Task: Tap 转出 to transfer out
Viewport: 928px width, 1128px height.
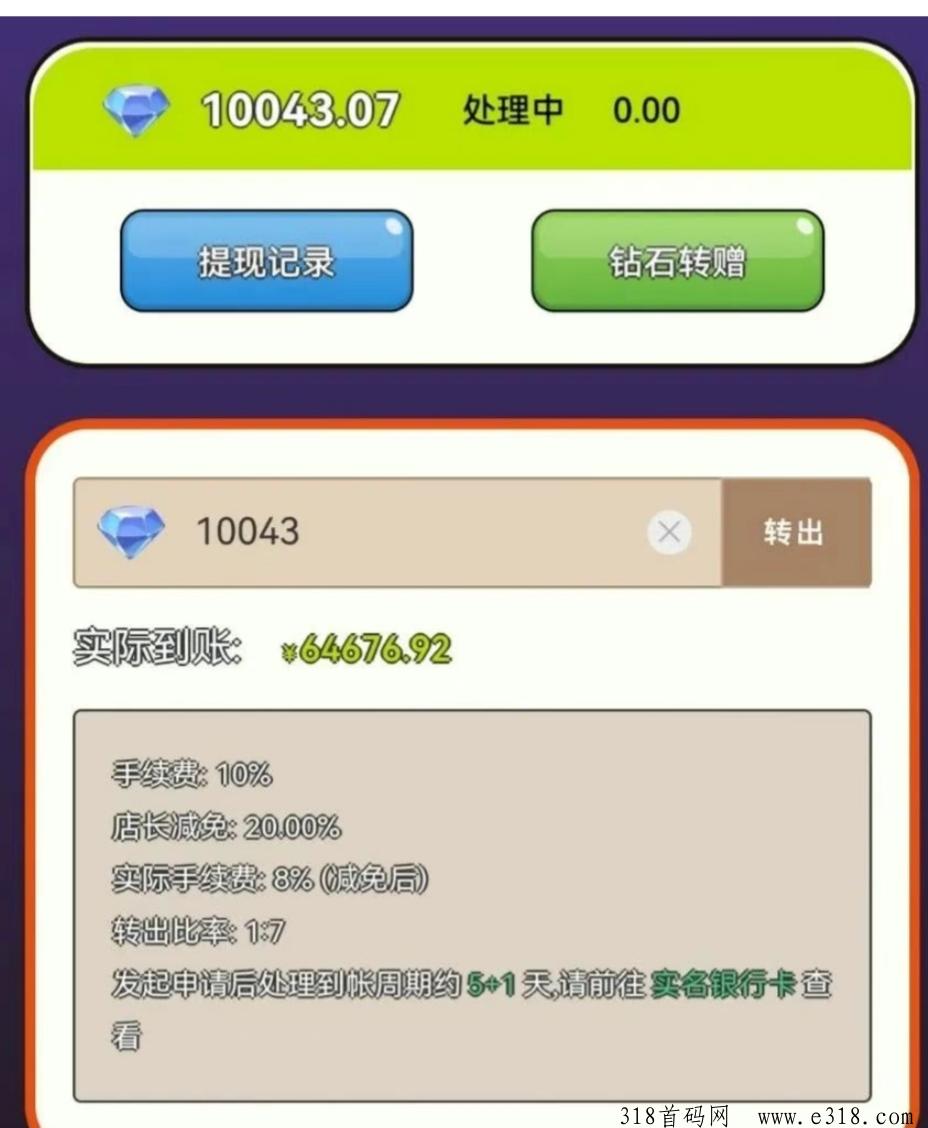Action: pos(795,532)
